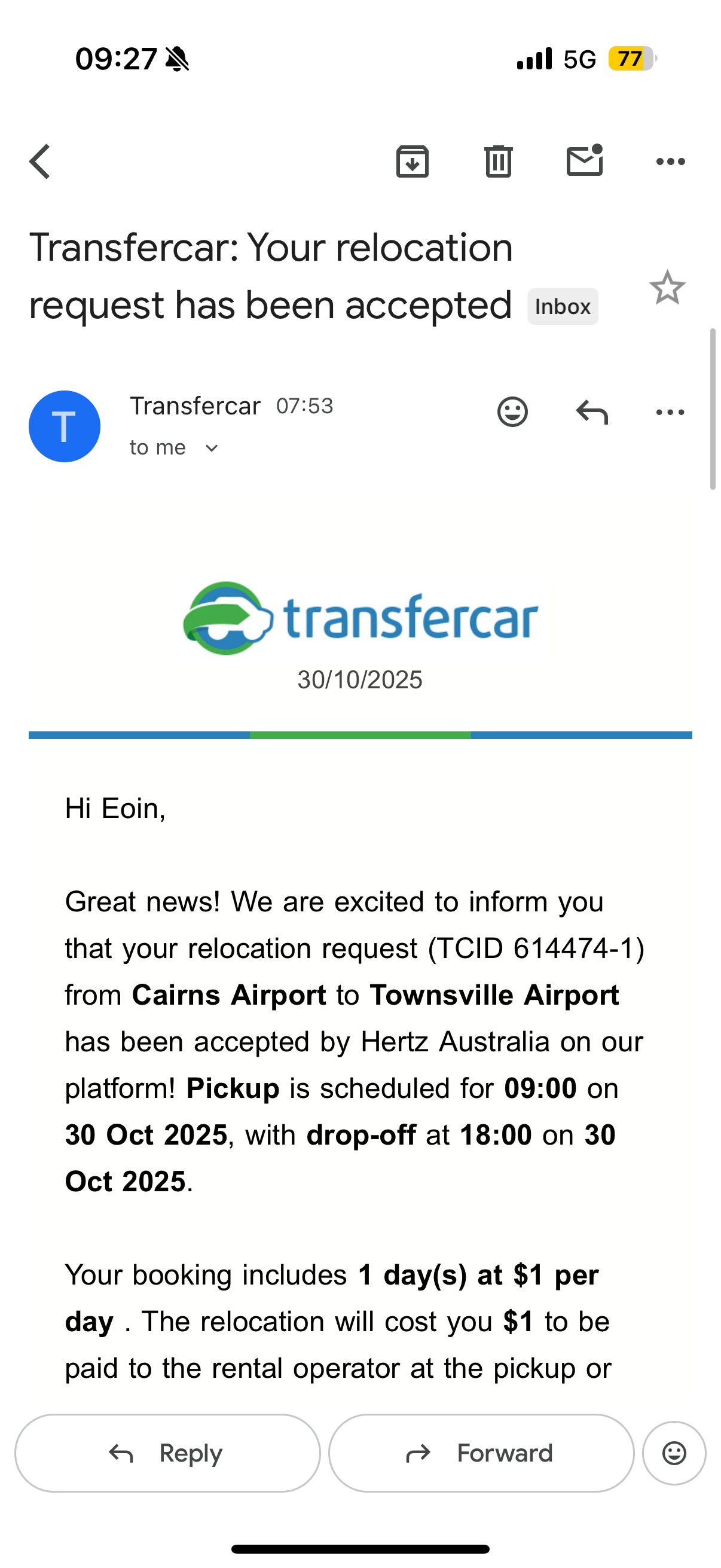This screenshot has width=721, height=1568.
Task: Tap the Inbox label chip
Action: (x=562, y=307)
